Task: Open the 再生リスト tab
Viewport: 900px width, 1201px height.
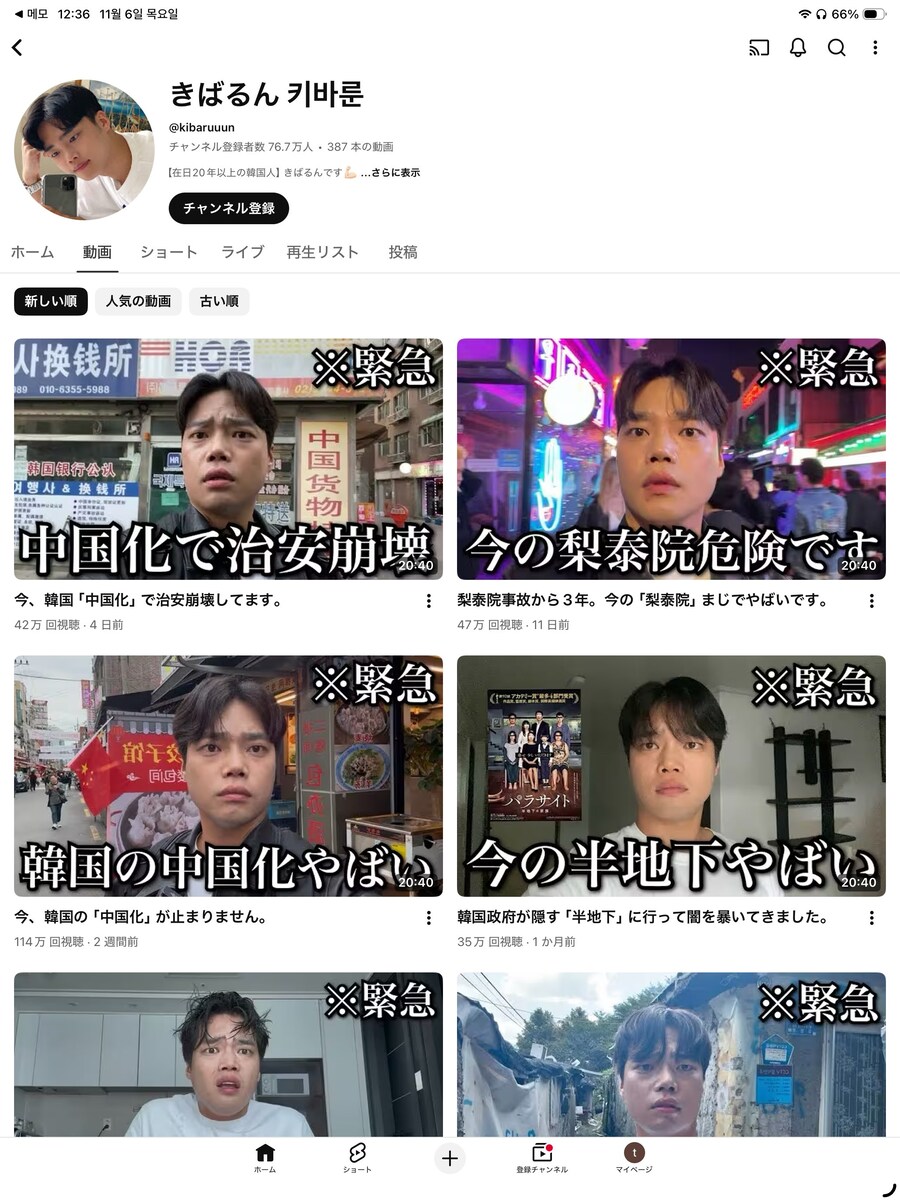Action: [323, 252]
